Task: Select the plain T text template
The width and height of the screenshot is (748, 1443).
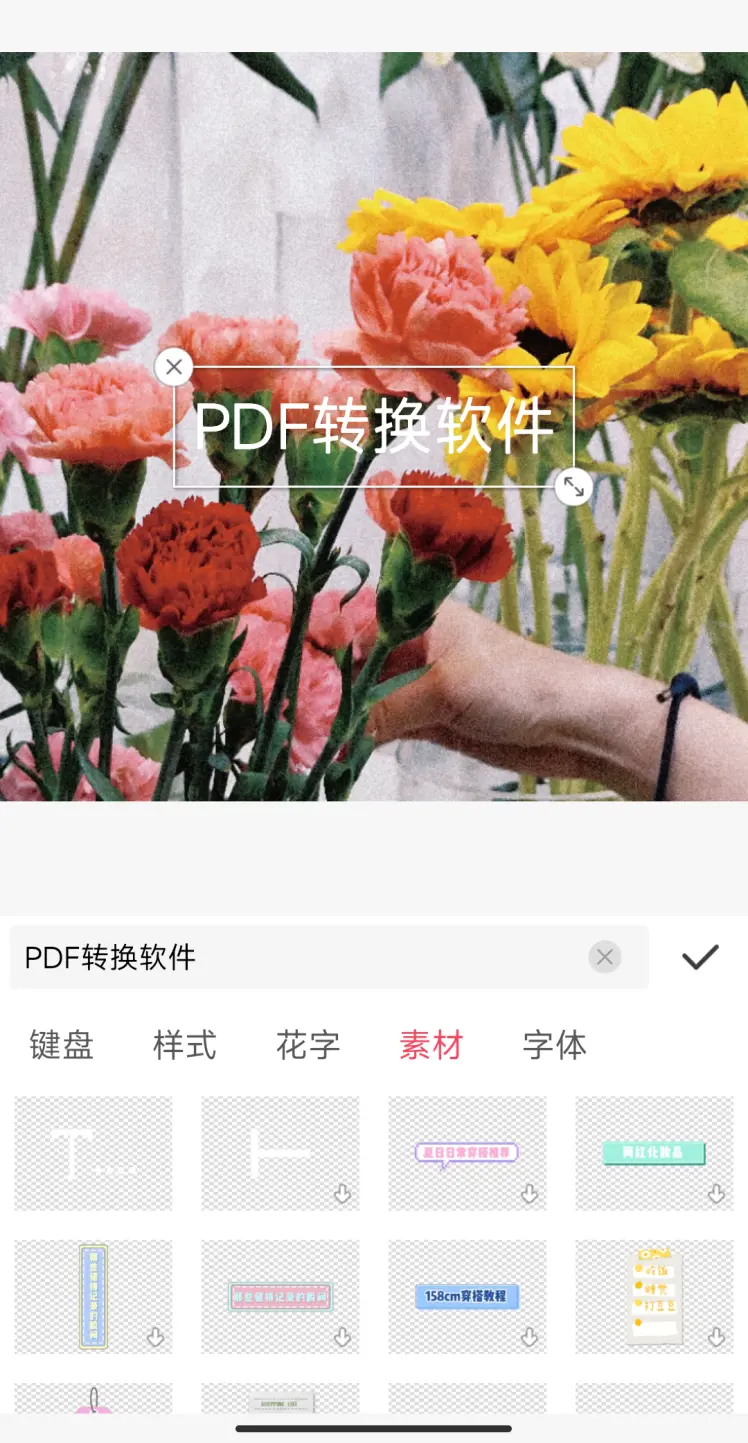Action: click(x=94, y=1153)
